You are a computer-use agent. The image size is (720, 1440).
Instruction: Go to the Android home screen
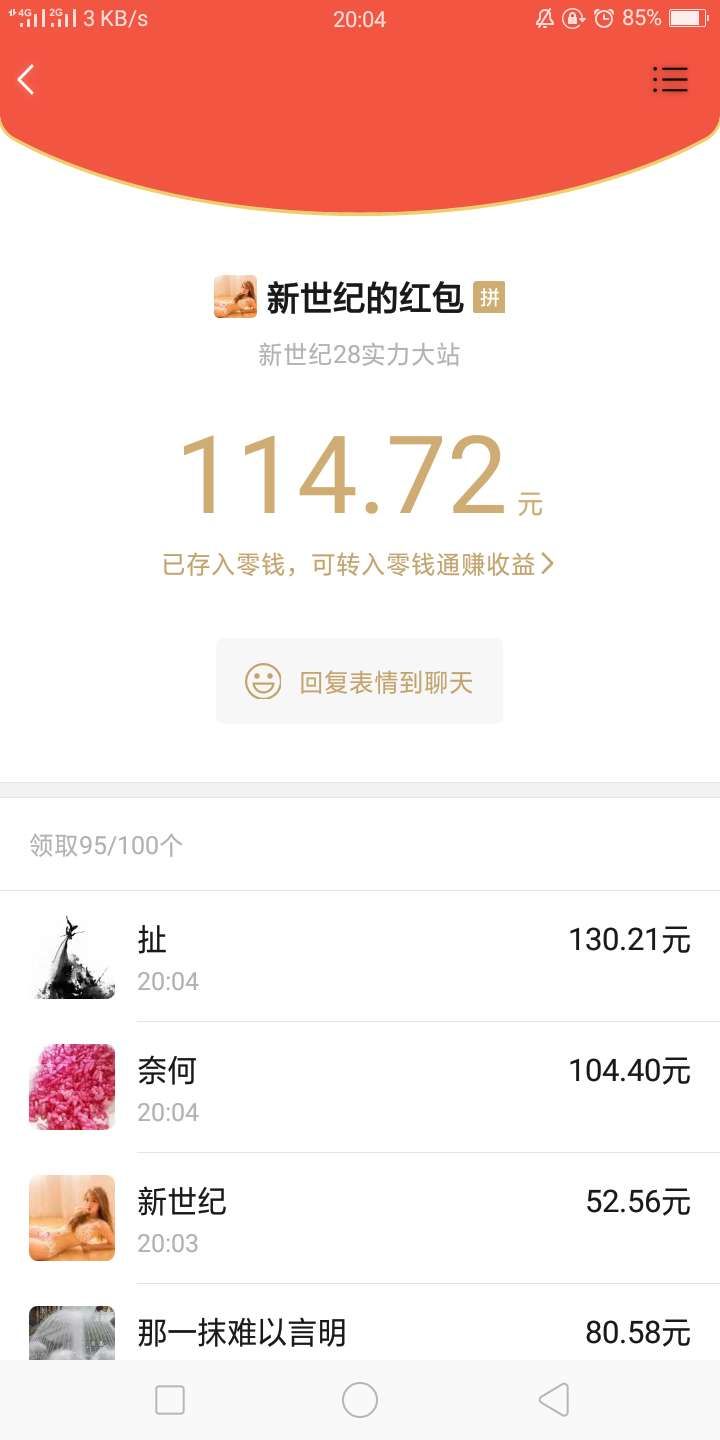pos(360,1400)
